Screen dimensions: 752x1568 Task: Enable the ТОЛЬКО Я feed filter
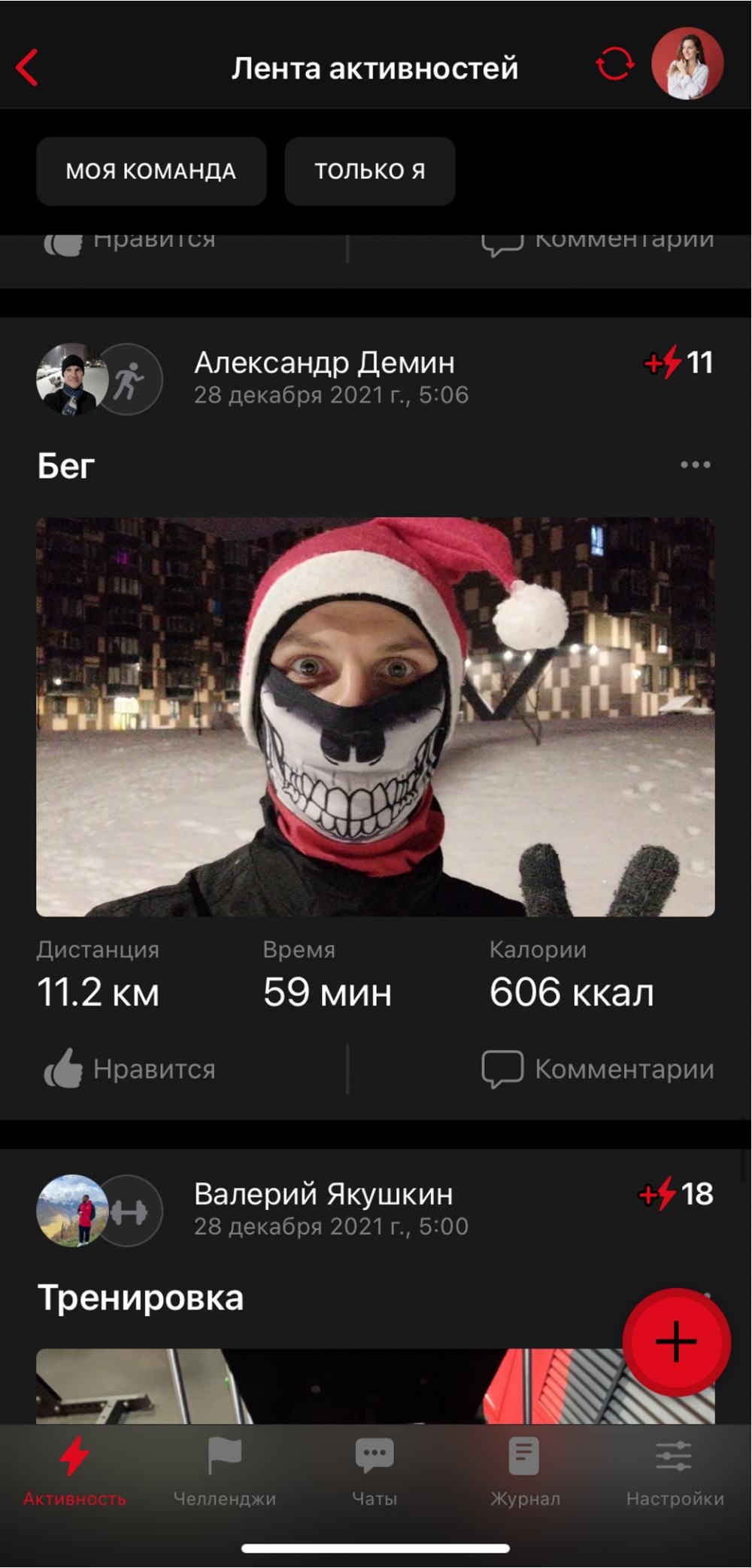(370, 172)
